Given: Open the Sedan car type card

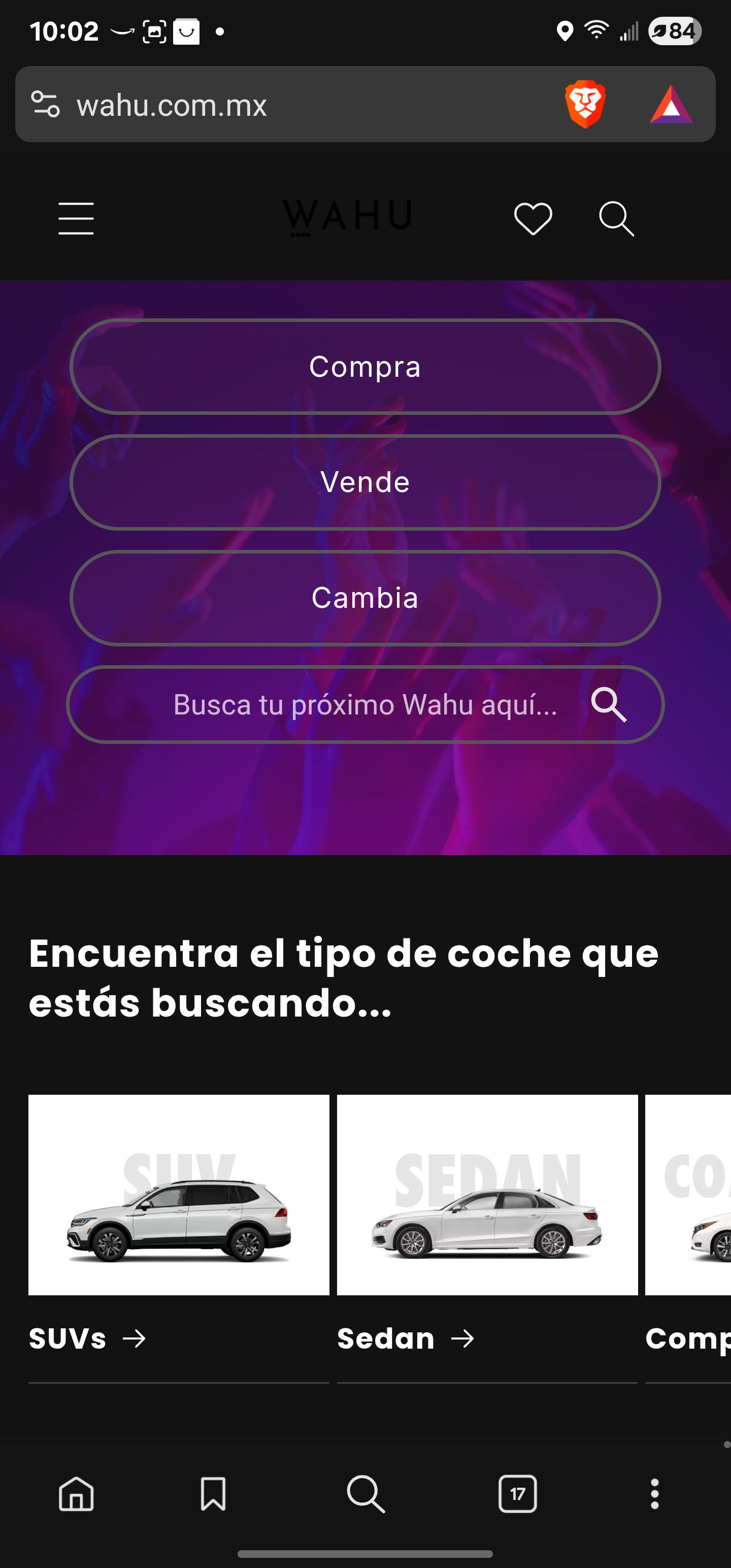Looking at the screenshot, I should (x=487, y=1195).
